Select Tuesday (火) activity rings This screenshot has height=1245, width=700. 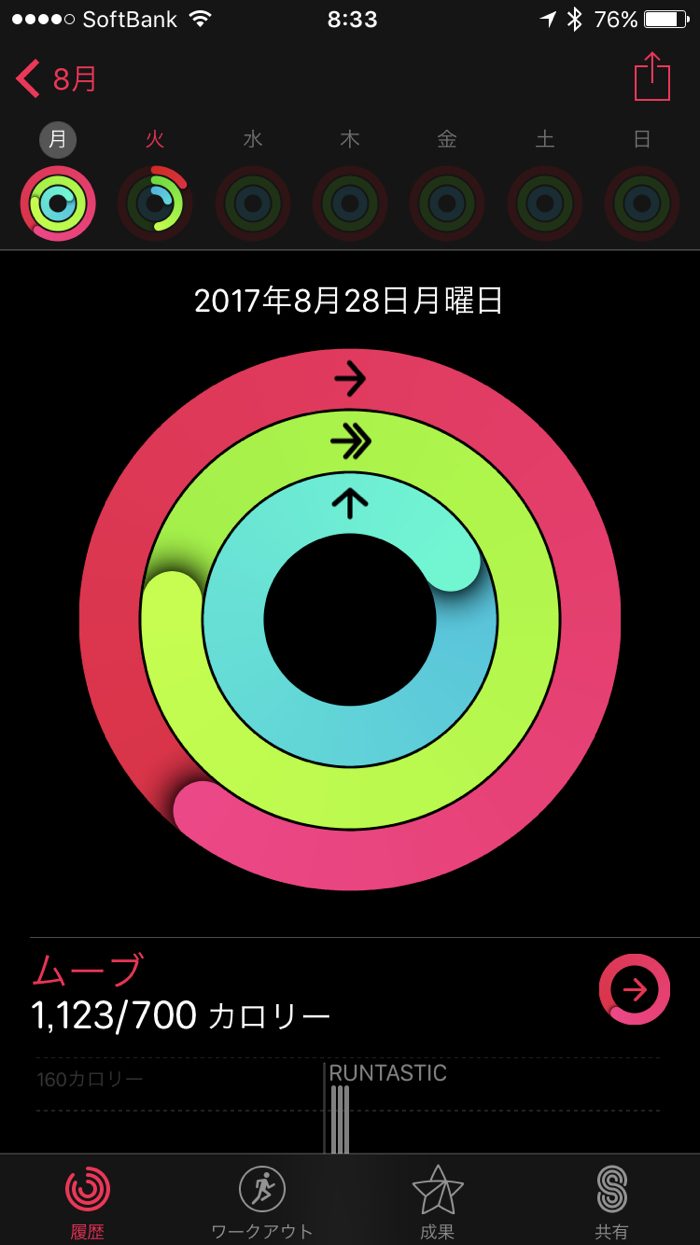point(154,203)
